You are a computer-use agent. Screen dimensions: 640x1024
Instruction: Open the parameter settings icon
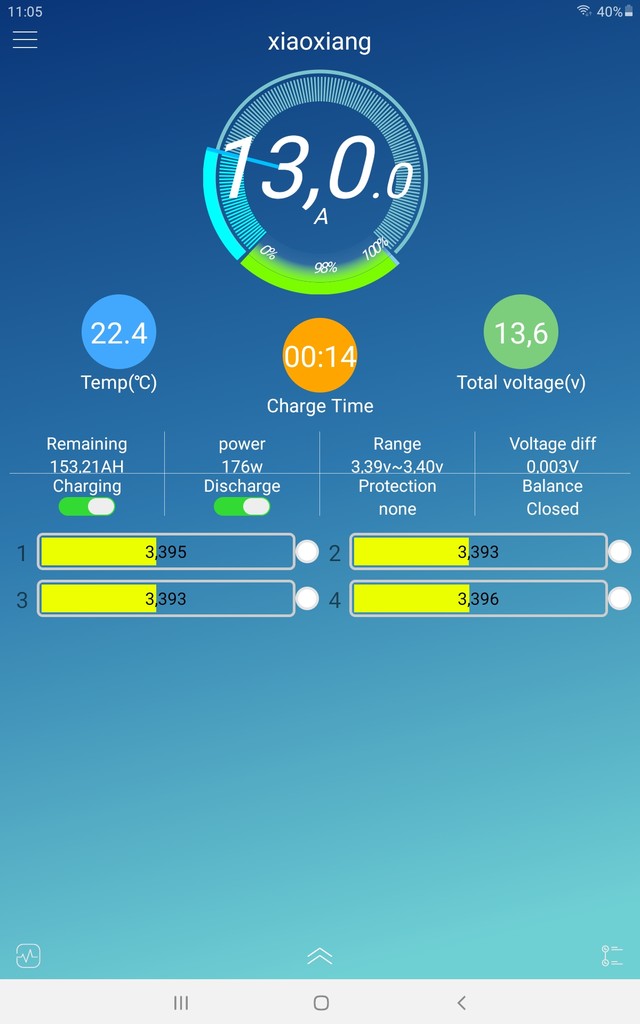[612, 955]
